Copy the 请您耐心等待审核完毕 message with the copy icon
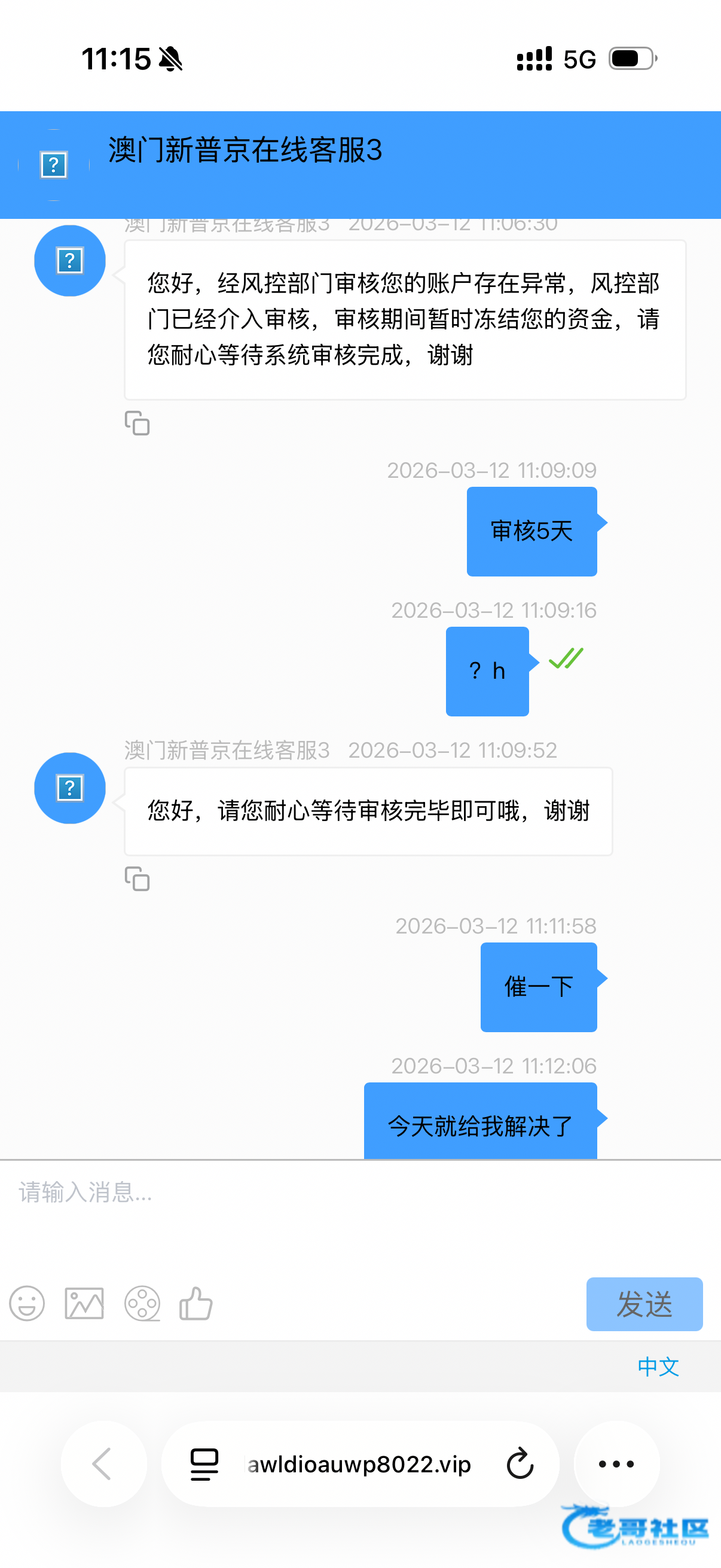This screenshot has width=721, height=1568. [137, 878]
